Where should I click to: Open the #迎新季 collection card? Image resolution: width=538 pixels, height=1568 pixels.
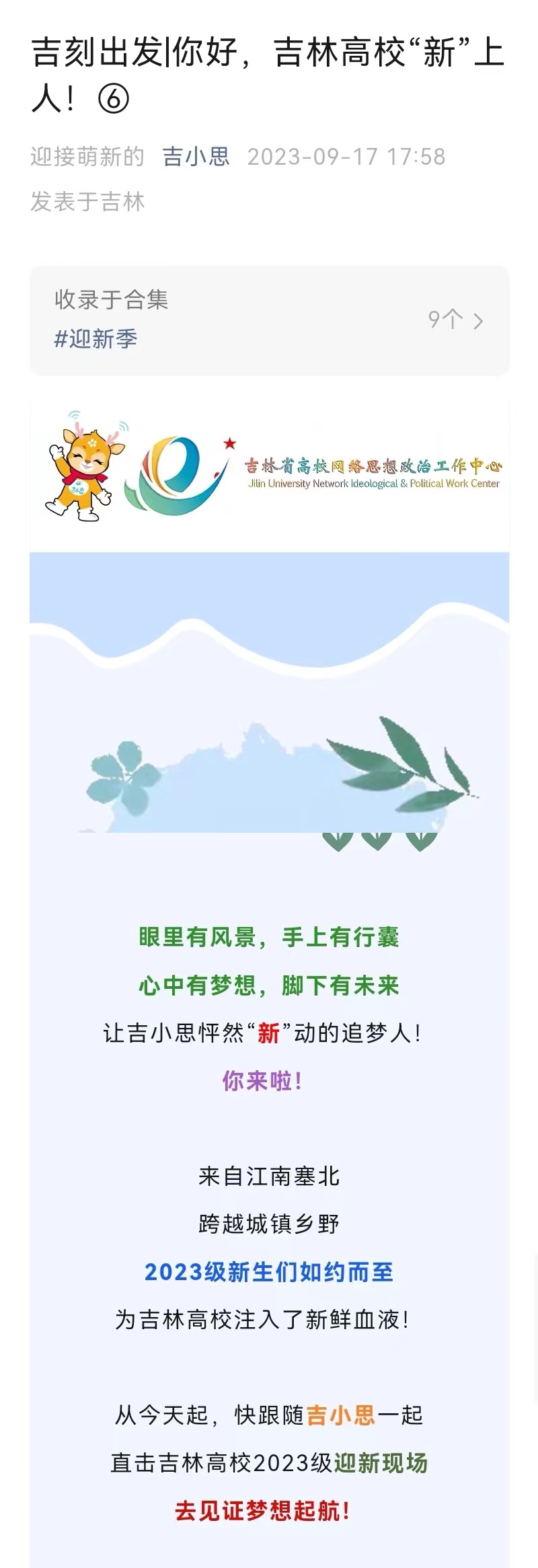tap(269, 320)
